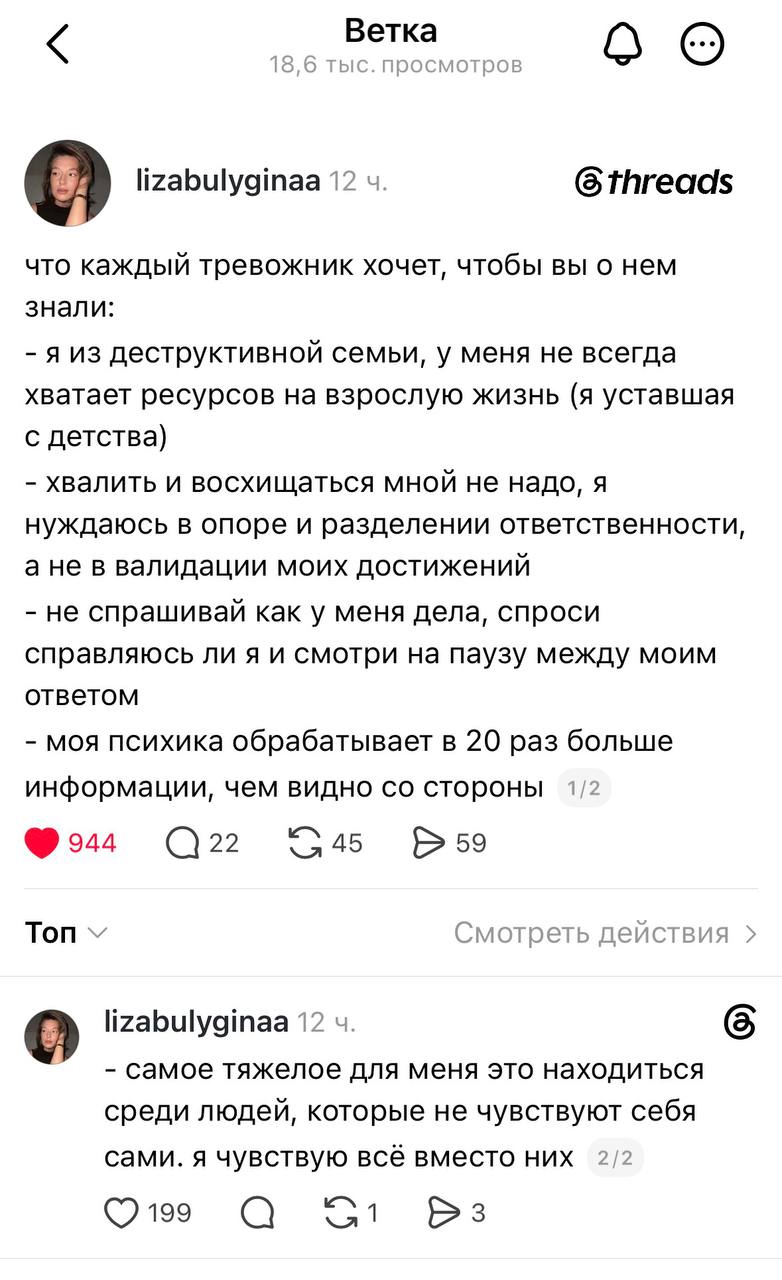Go back using the top-left arrow
This screenshot has width=782, height=1280.
58,43
